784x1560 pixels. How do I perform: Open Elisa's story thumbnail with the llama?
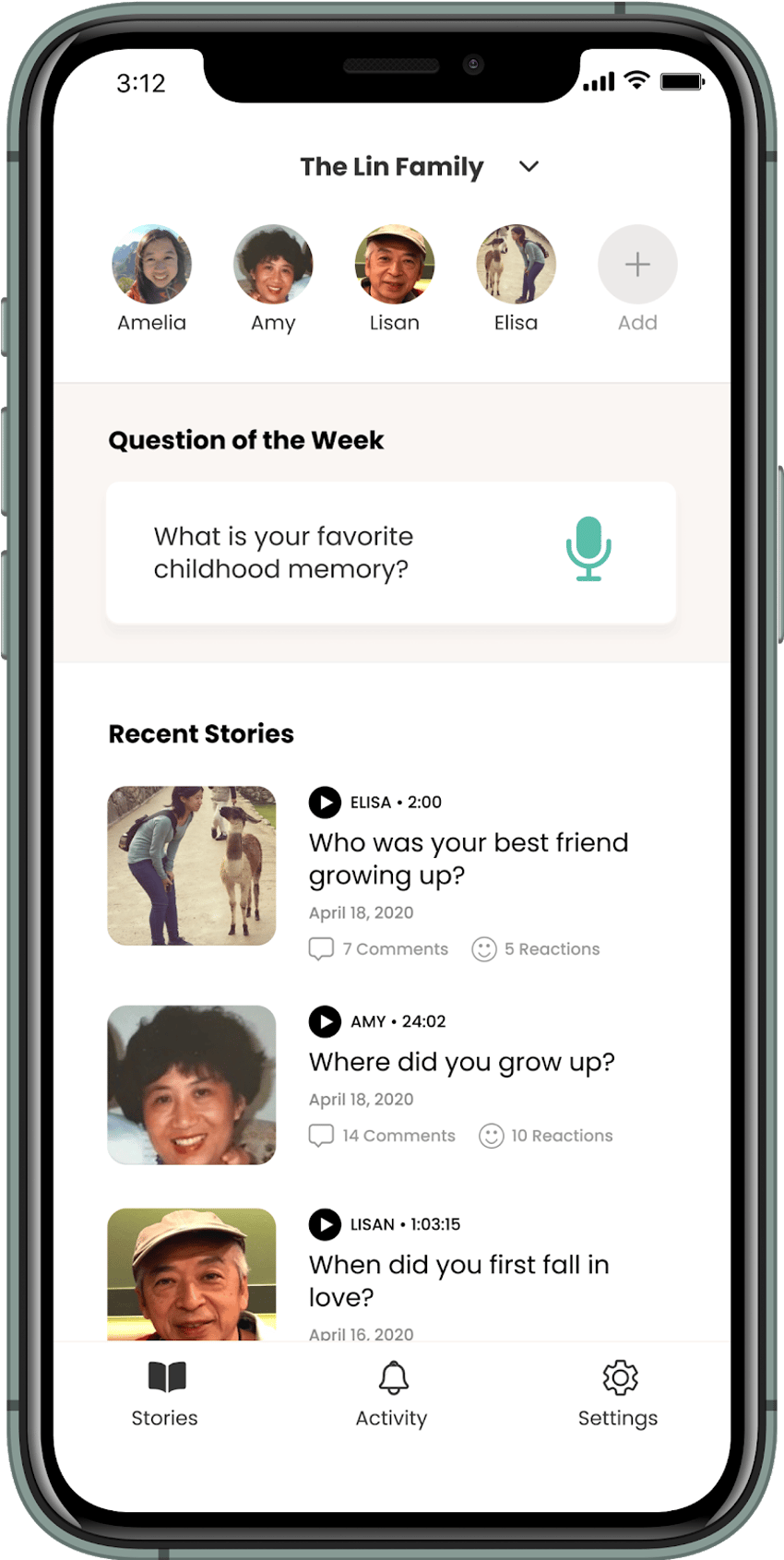coord(192,865)
